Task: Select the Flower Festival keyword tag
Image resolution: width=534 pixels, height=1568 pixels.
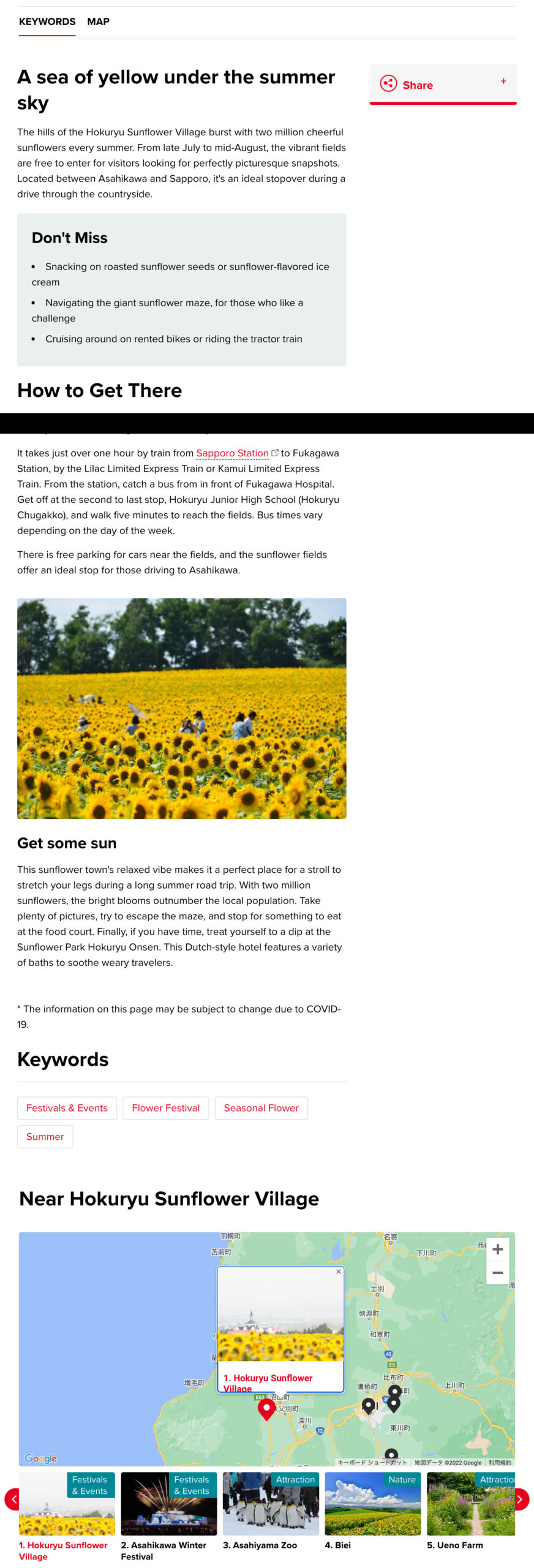Action: (x=165, y=1107)
